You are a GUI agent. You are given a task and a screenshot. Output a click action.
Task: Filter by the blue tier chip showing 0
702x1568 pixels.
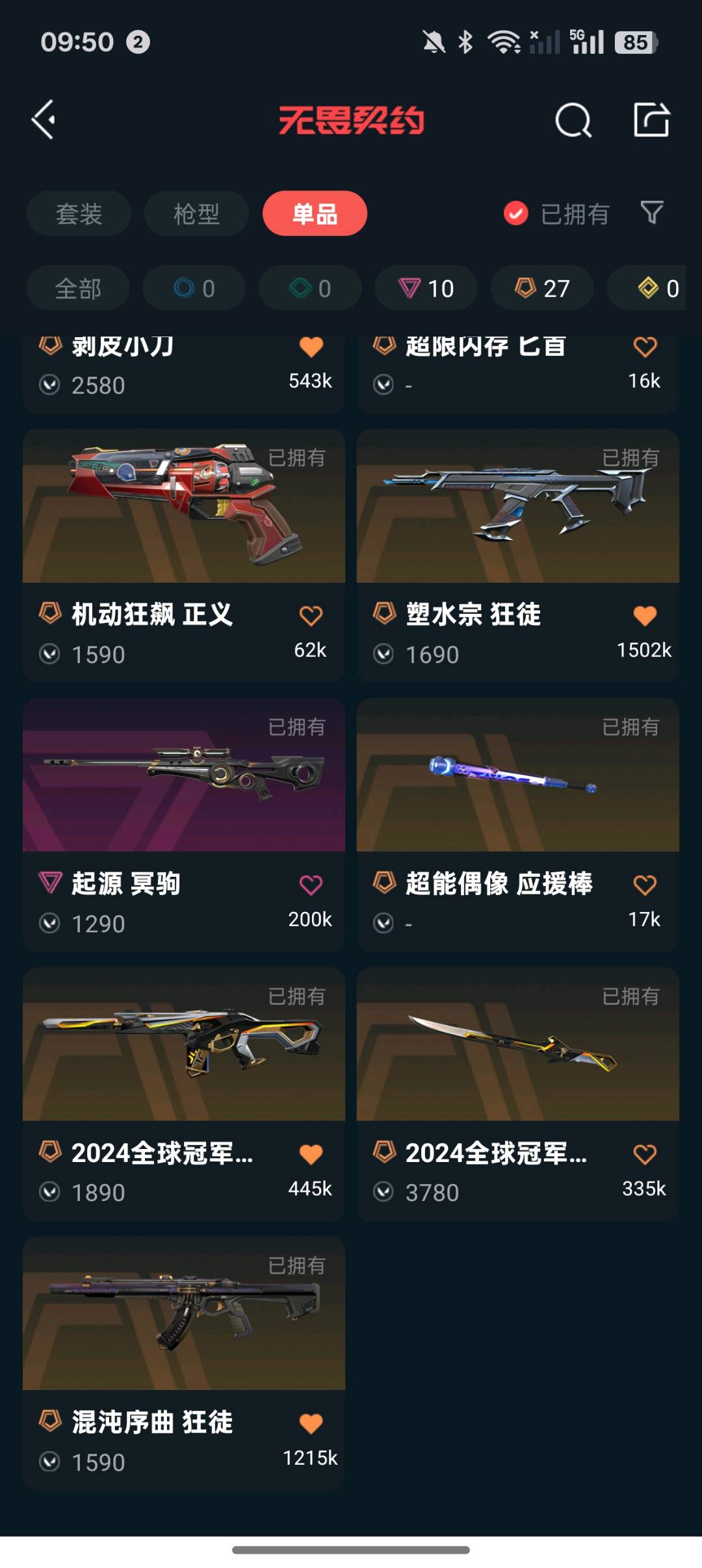point(194,288)
